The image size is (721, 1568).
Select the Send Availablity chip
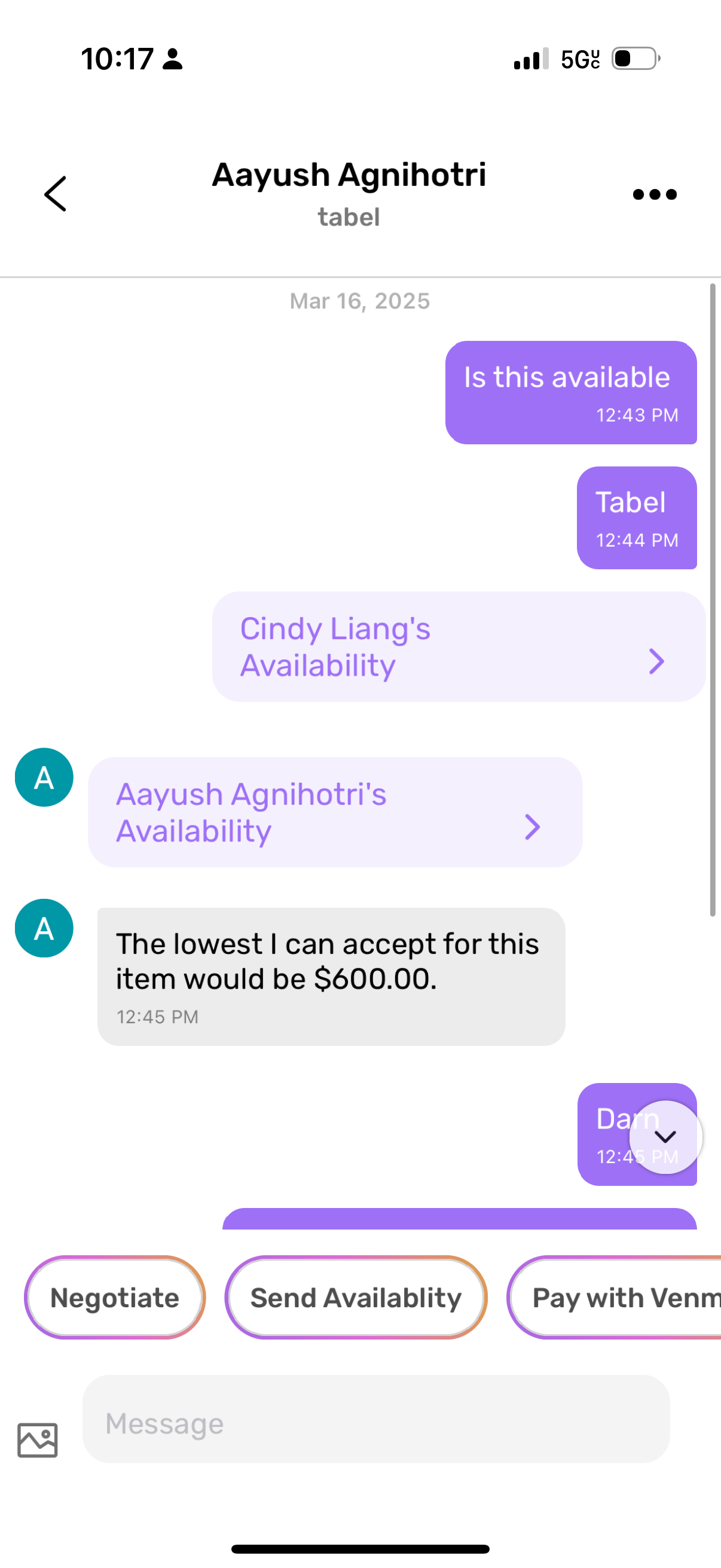click(356, 1298)
